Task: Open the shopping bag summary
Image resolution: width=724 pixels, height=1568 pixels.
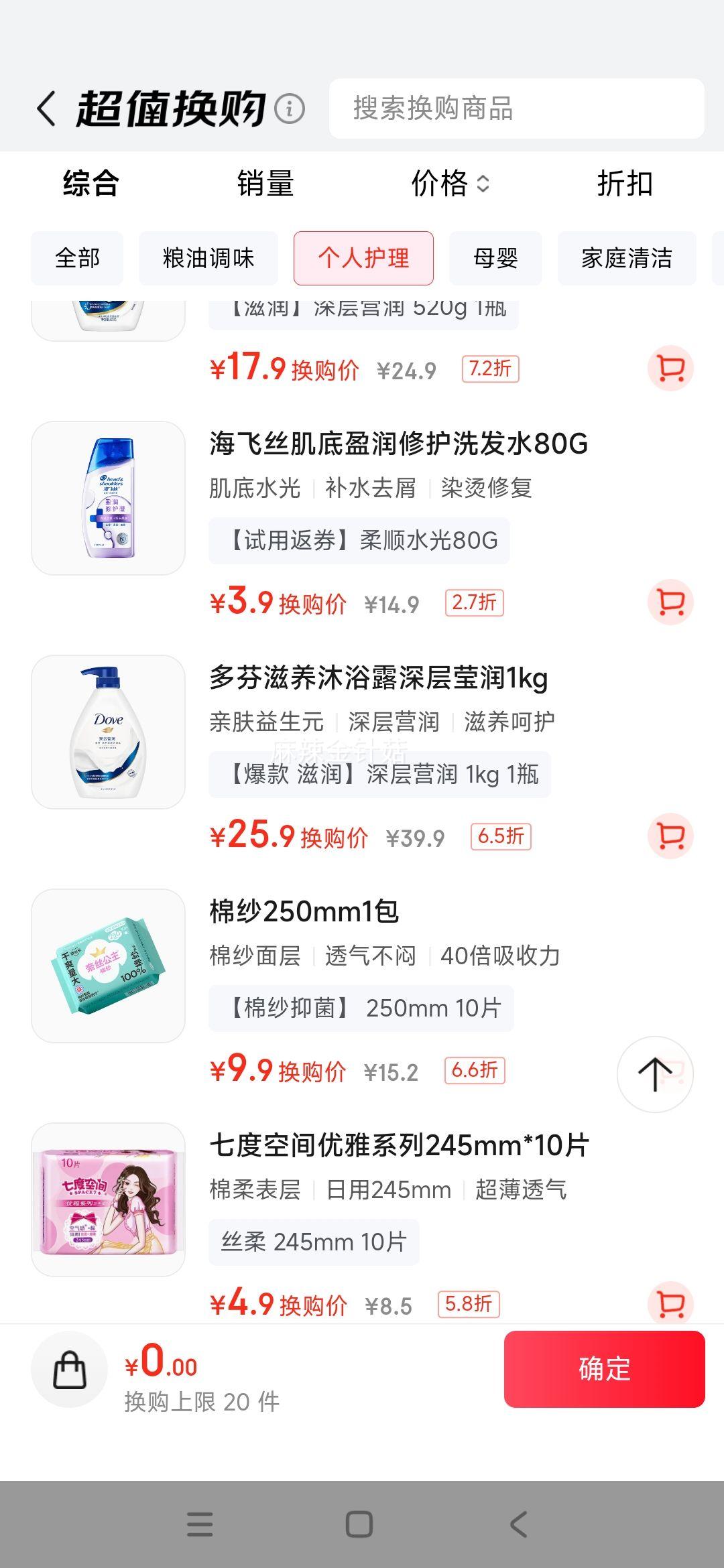Action: point(70,1369)
